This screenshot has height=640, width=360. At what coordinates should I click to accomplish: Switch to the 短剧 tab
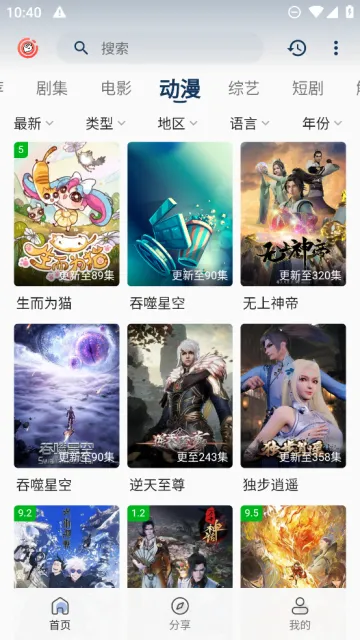click(x=308, y=88)
